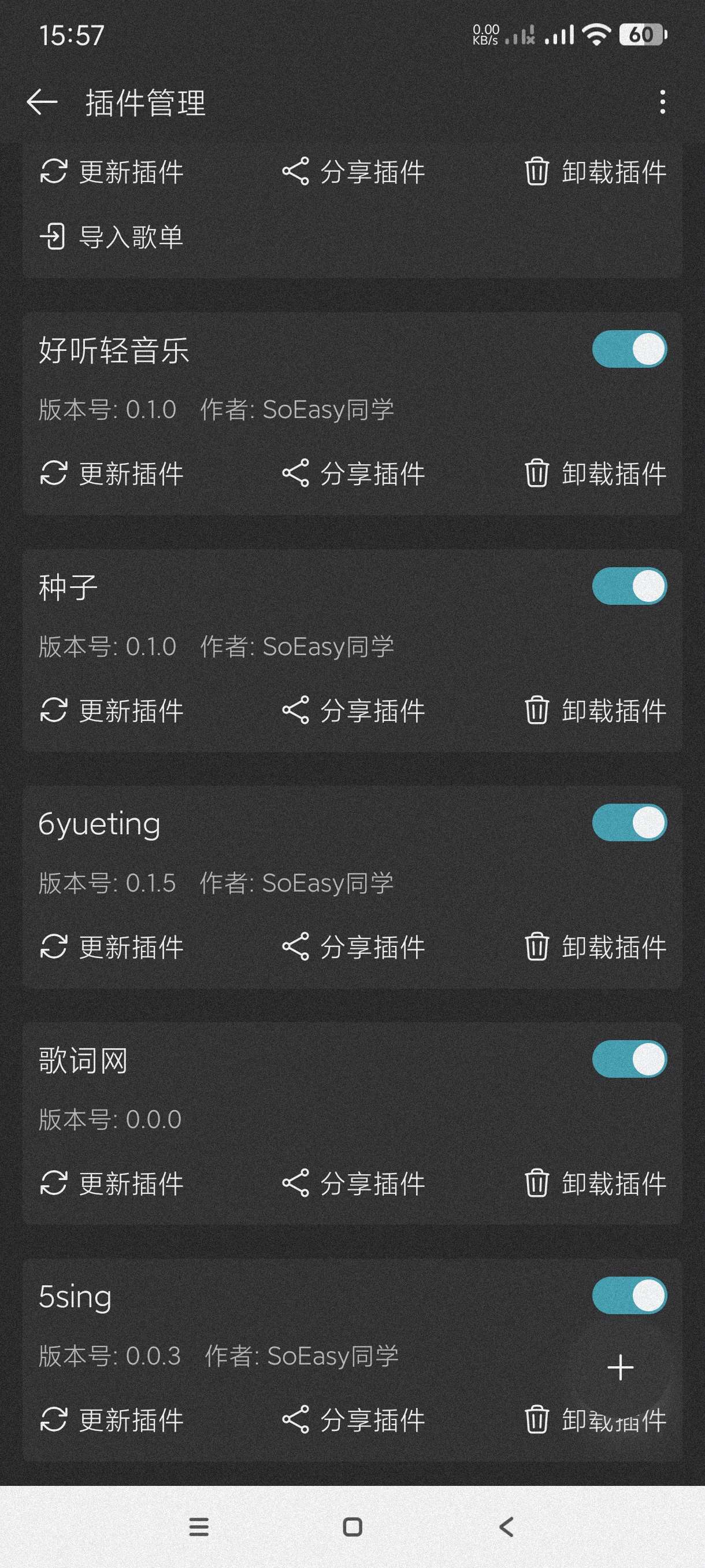Image resolution: width=705 pixels, height=1568 pixels.
Task: Turn off the 6yueting plugin switch
Action: 629,823
